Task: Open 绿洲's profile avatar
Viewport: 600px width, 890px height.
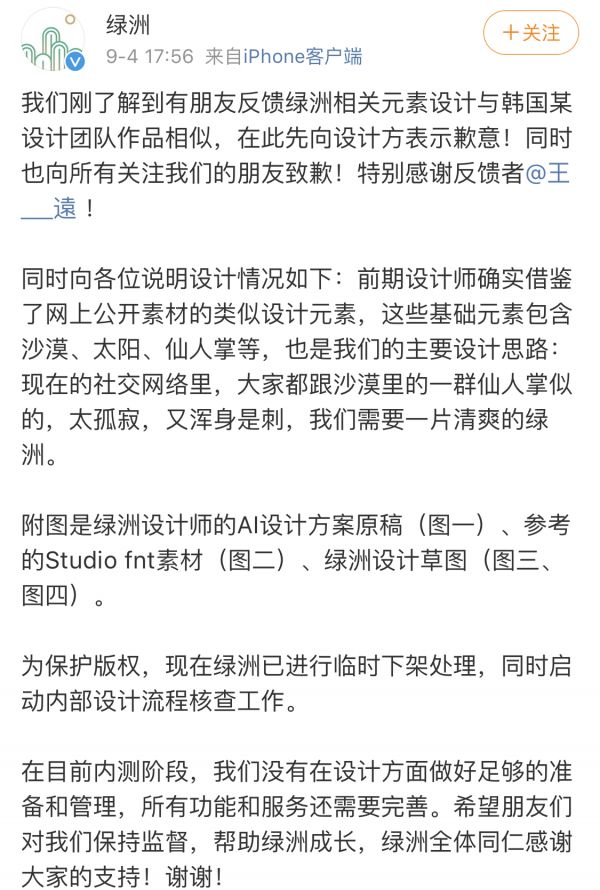Action: tap(52, 41)
